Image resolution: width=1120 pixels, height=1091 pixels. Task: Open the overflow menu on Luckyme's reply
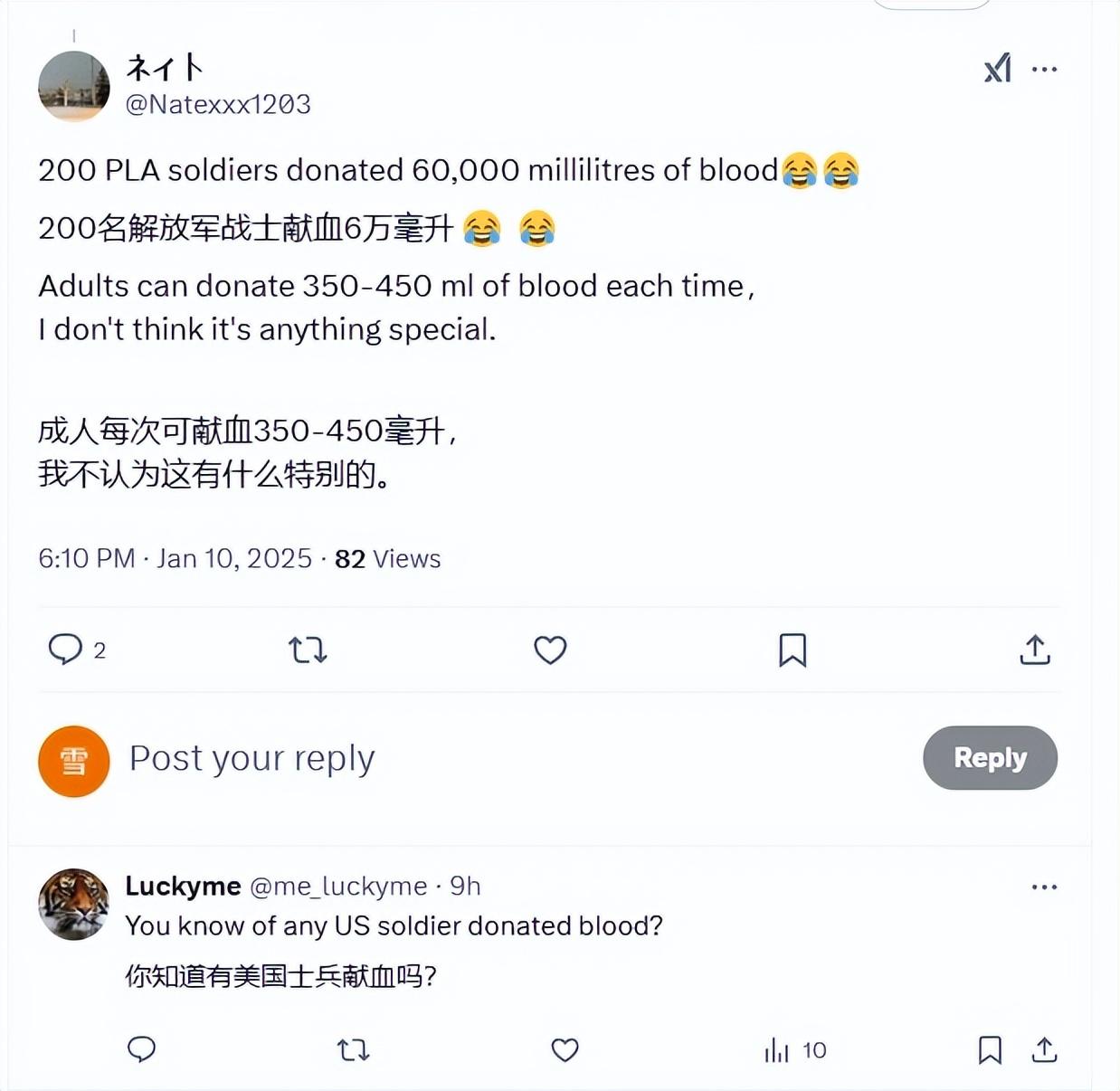pyautogui.click(x=1044, y=887)
